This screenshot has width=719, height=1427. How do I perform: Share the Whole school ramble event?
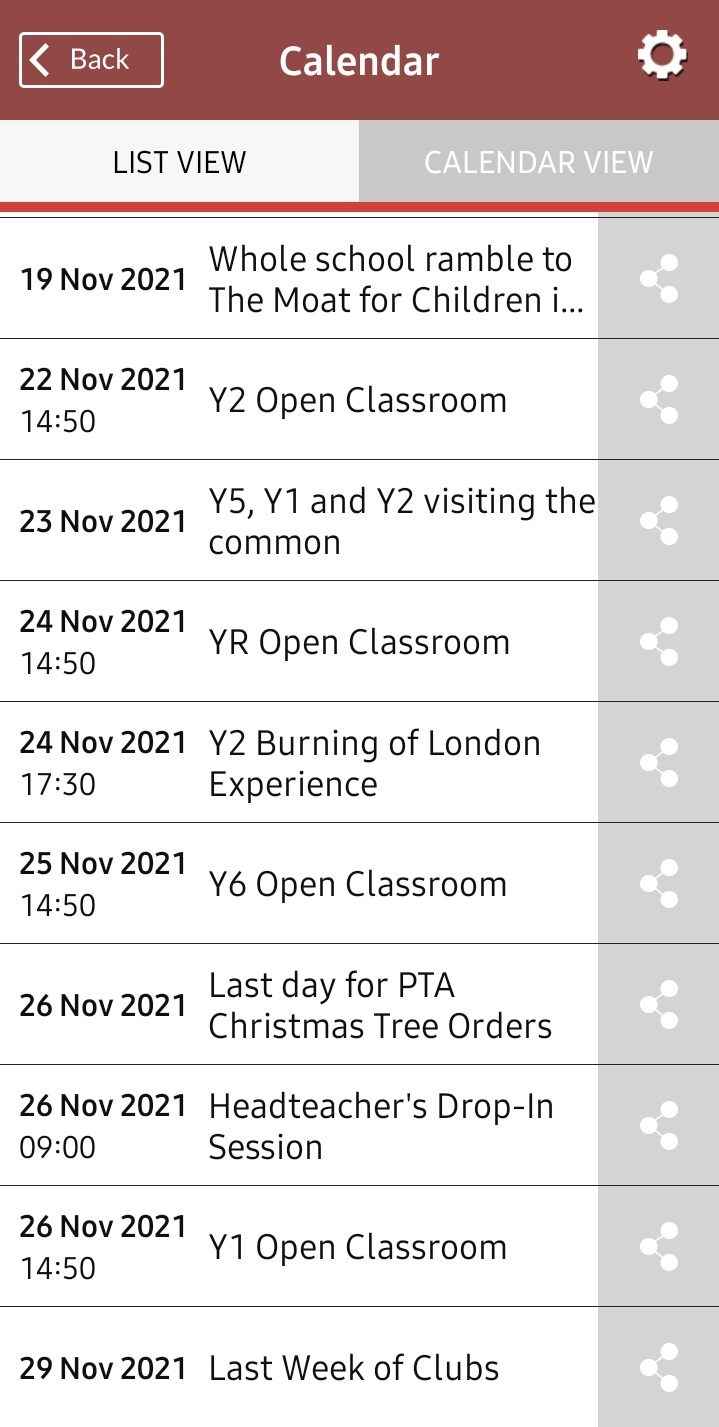tap(659, 279)
